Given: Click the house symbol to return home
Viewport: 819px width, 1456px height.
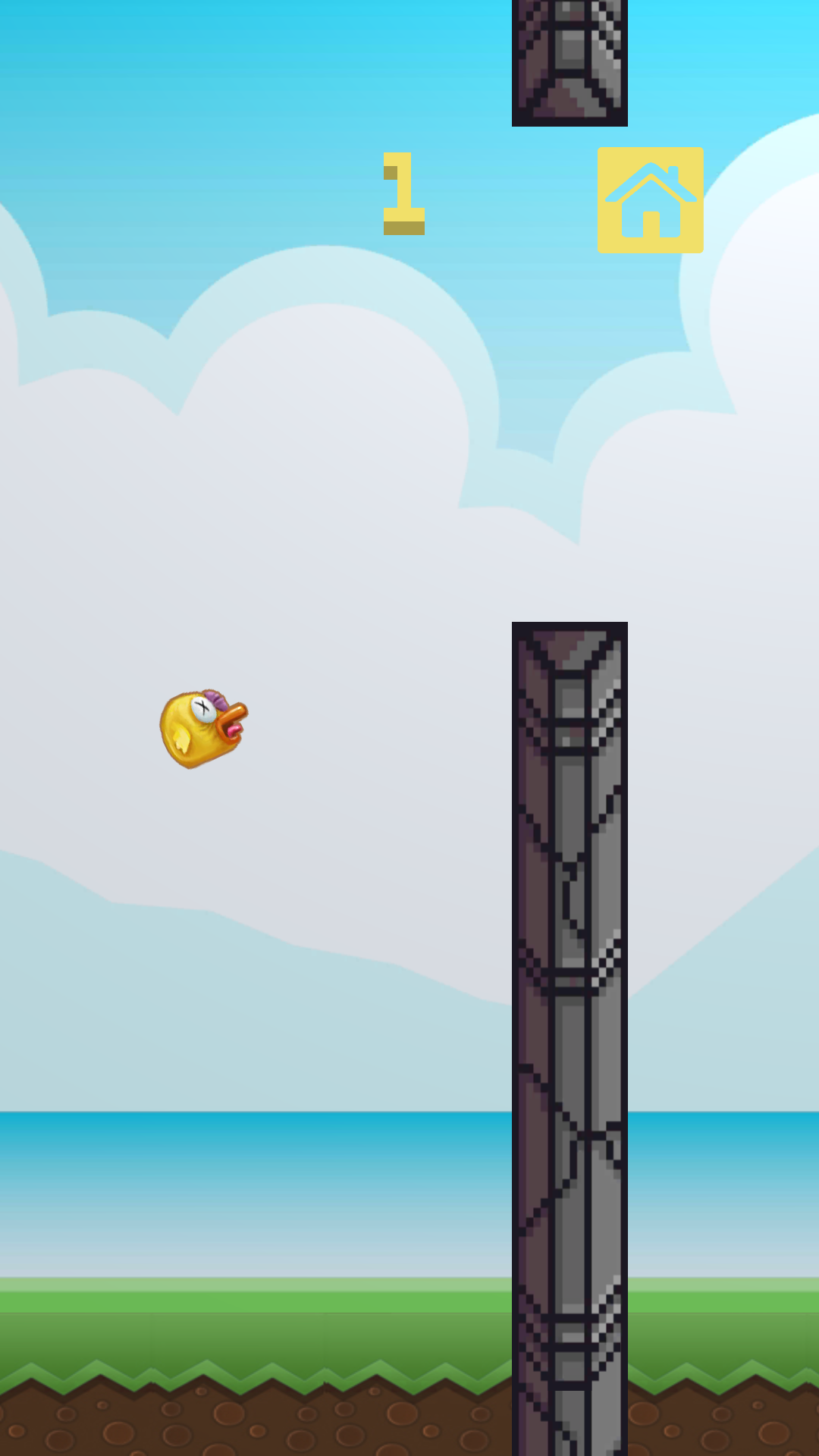Looking at the screenshot, I should coord(651,200).
